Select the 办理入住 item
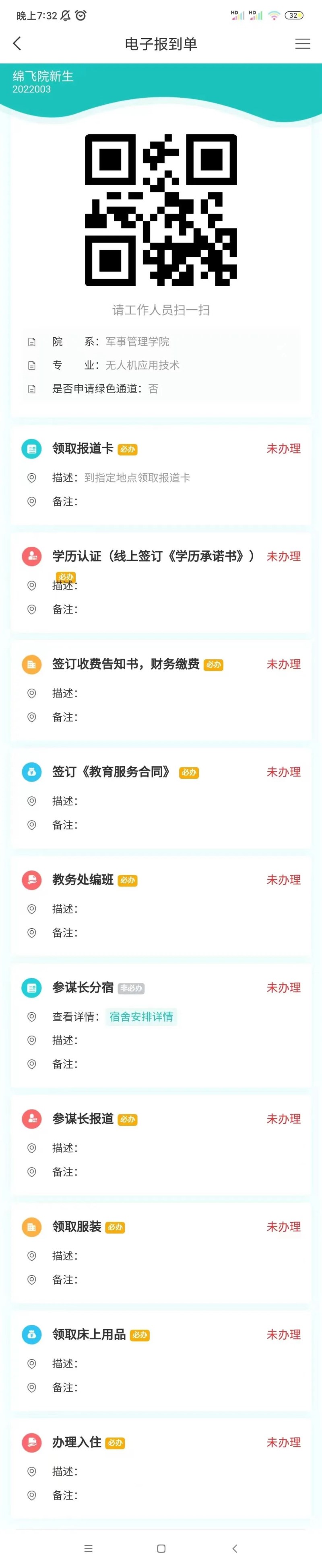Screen dimensions: 322x1568 pyautogui.click(x=77, y=1442)
